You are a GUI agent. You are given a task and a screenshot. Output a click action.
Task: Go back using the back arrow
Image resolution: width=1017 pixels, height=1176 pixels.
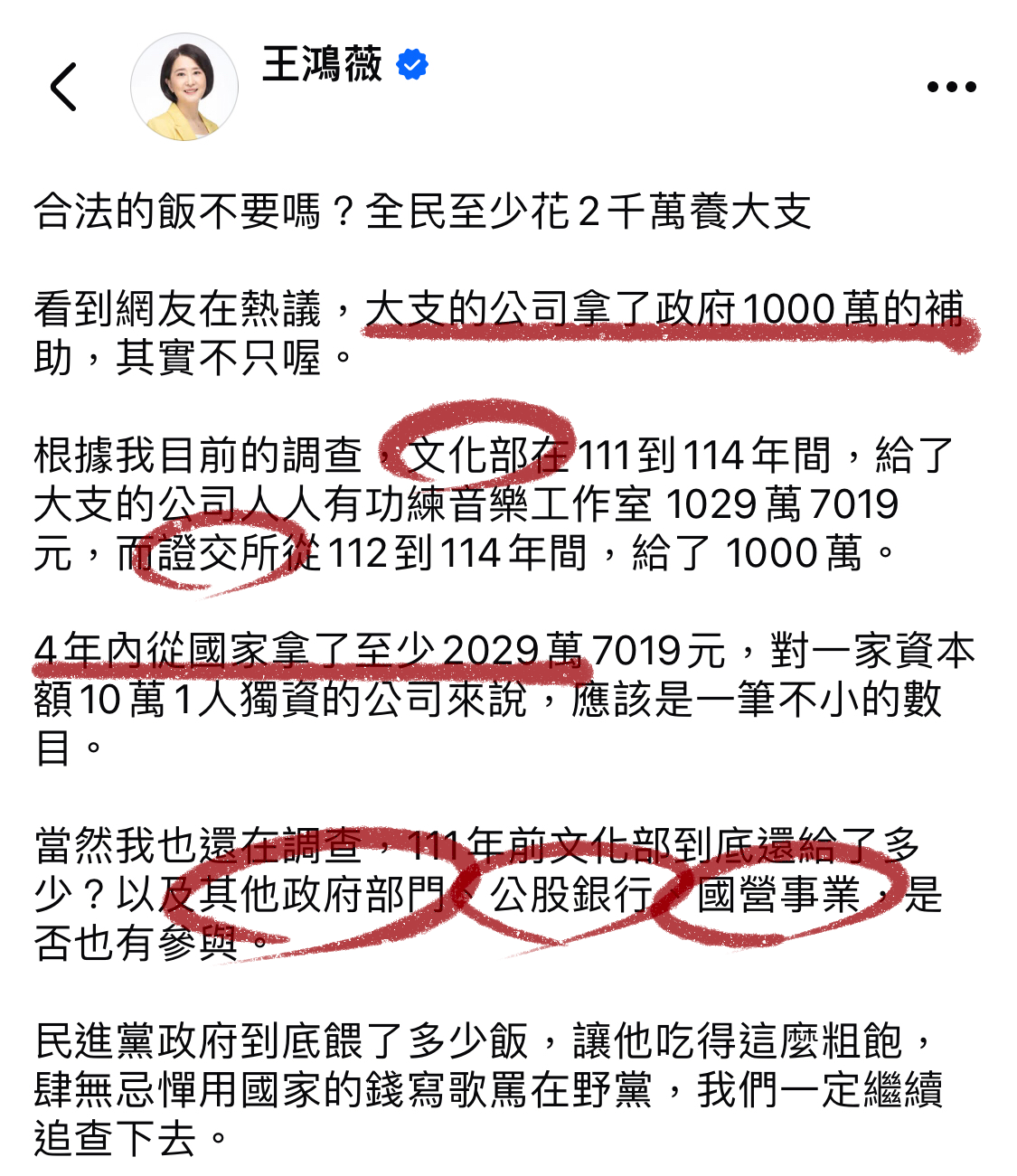click(63, 88)
